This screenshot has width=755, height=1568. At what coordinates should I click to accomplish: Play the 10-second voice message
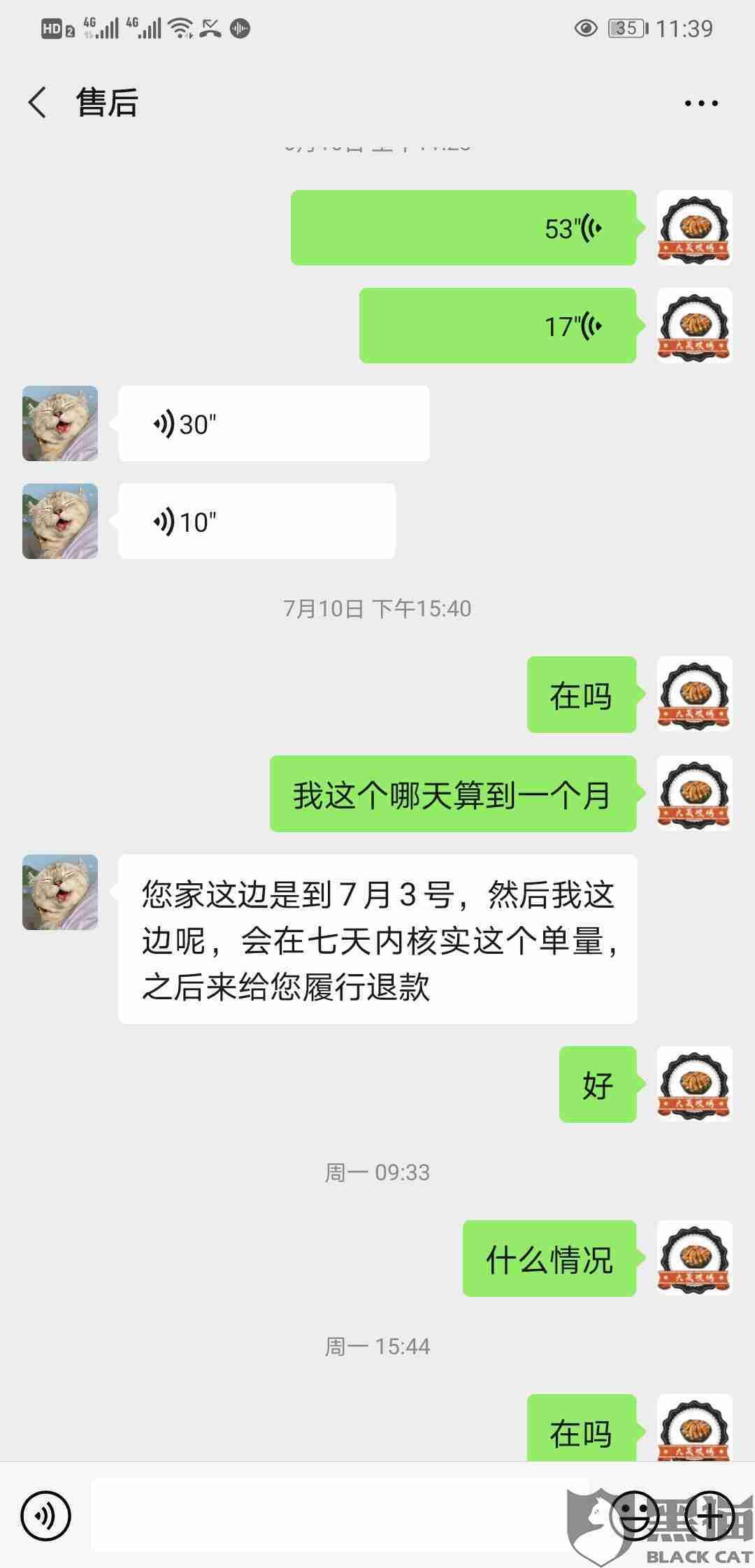click(x=257, y=521)
